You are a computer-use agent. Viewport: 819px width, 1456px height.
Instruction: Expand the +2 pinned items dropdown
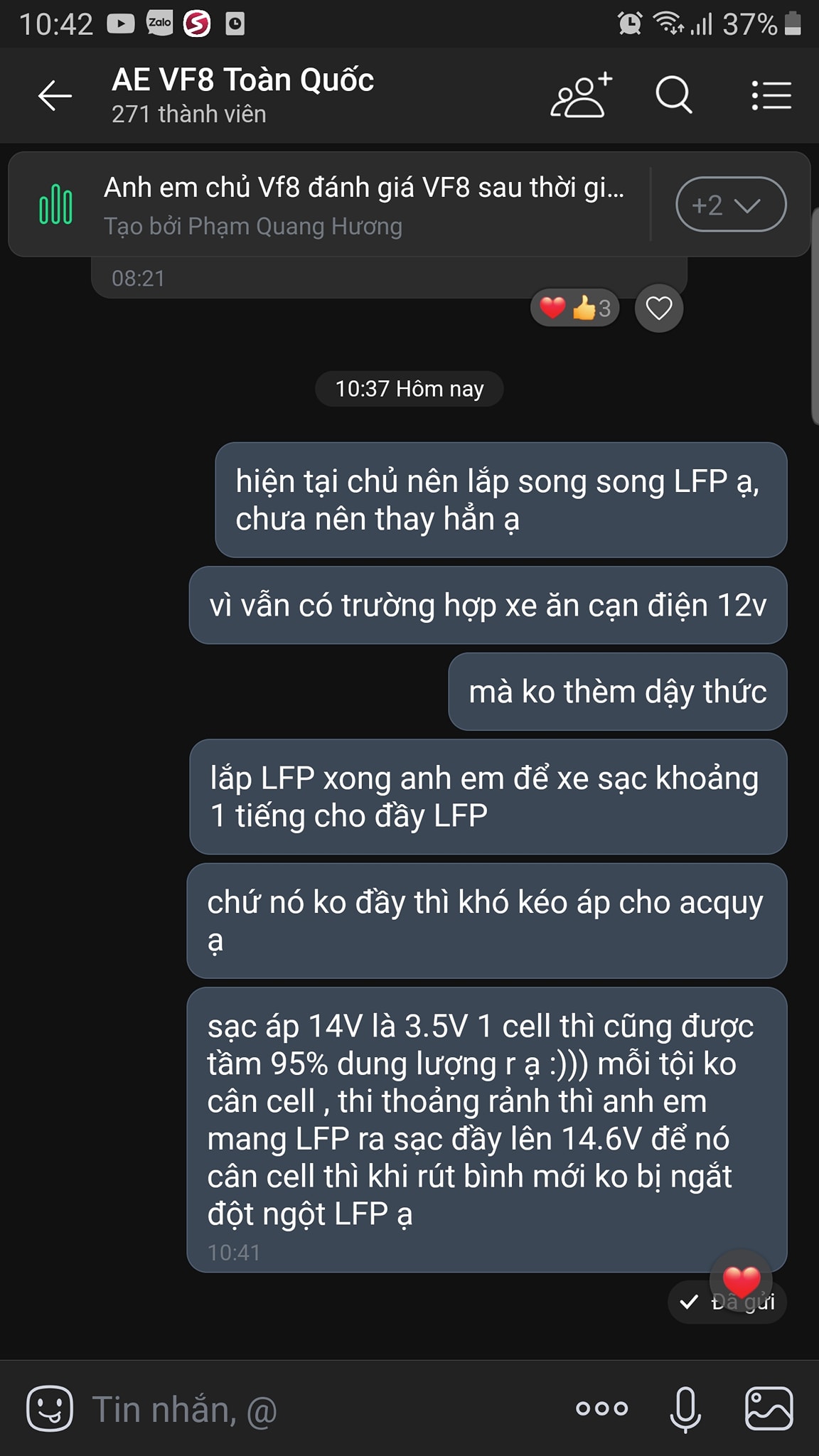point(730,205)
